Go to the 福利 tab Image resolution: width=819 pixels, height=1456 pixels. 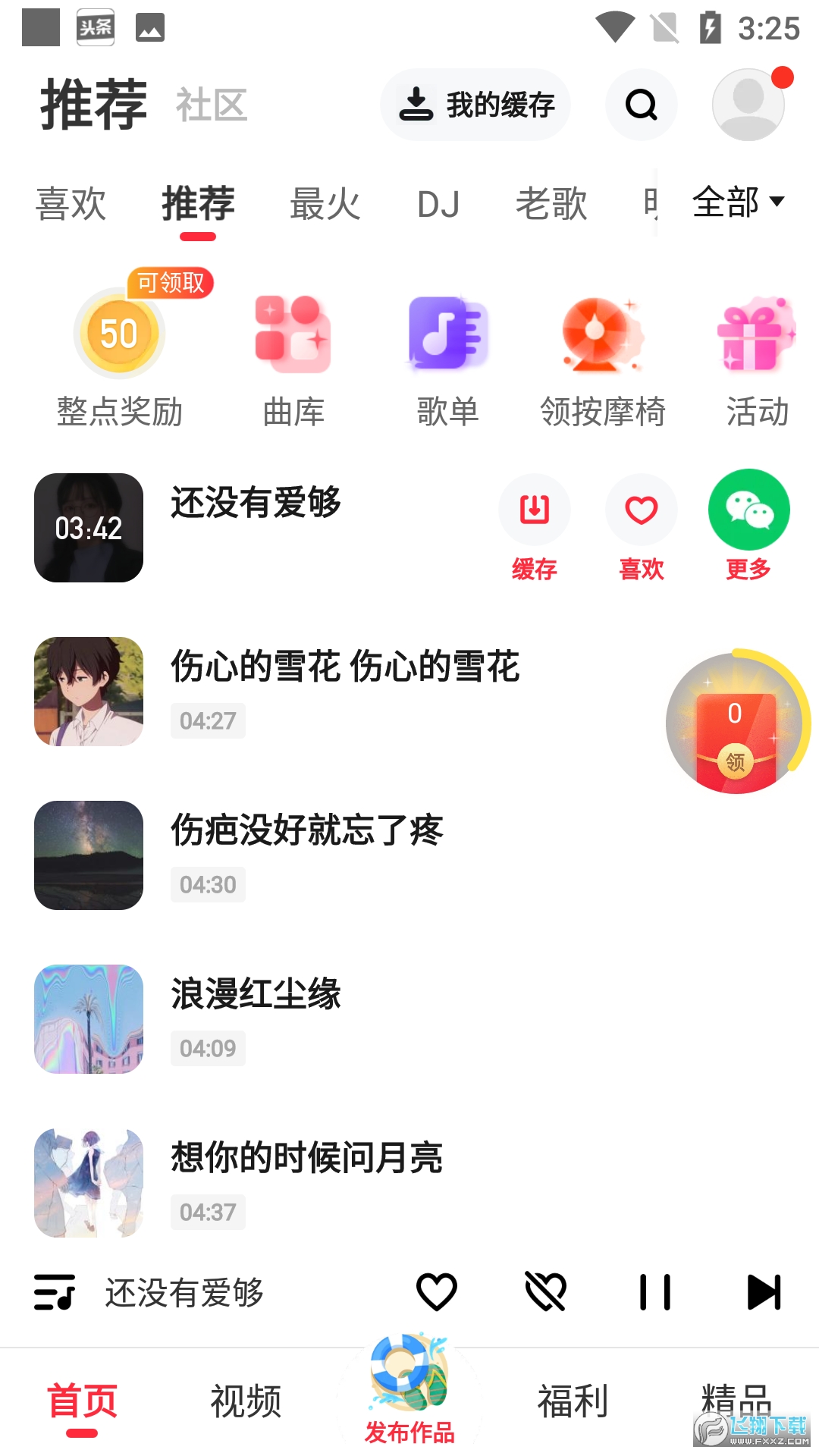tap(573, 1401)
